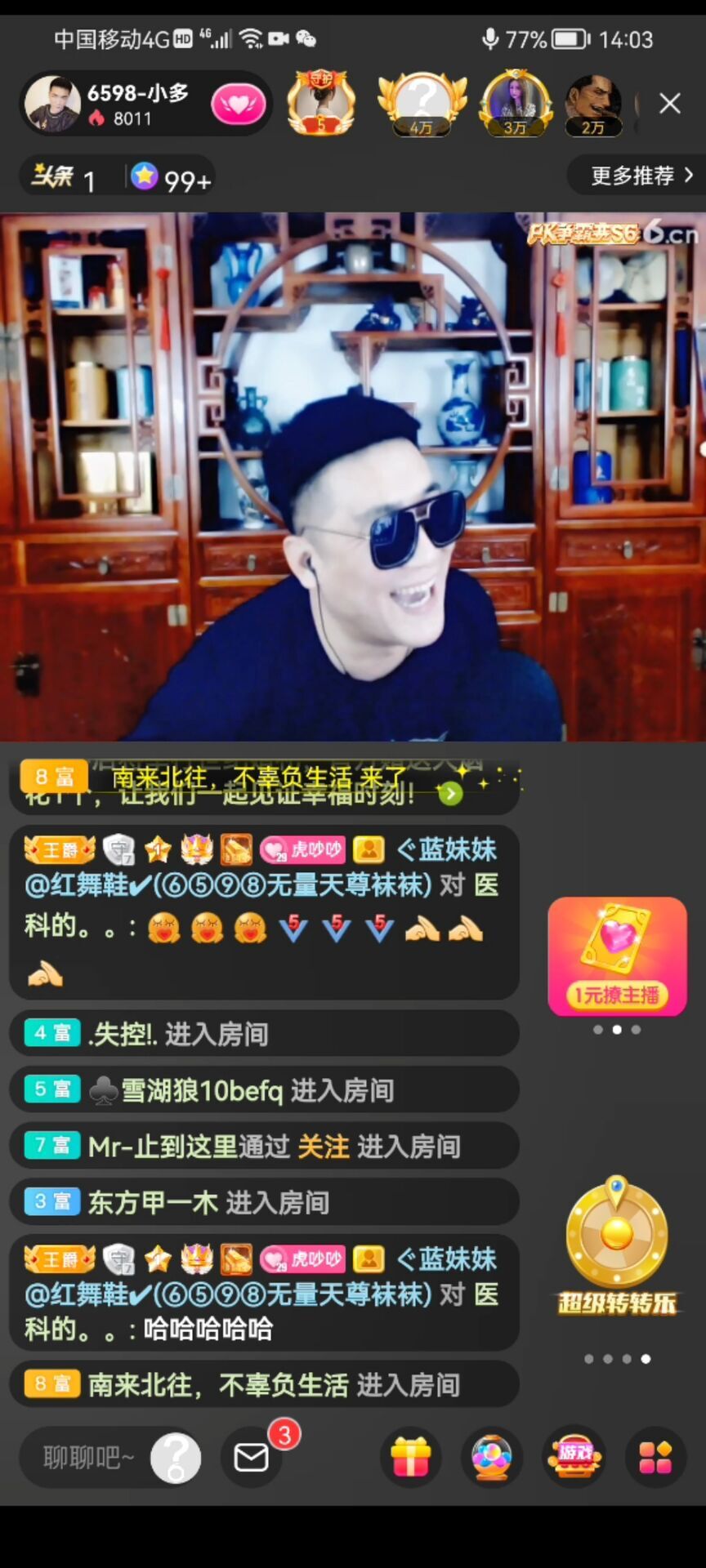Image resolution: width=706 pixels, height=1568 pixels.
Task: Tap the 关注 link in Mr-止到这里 message
Action: pos(324,1147)
